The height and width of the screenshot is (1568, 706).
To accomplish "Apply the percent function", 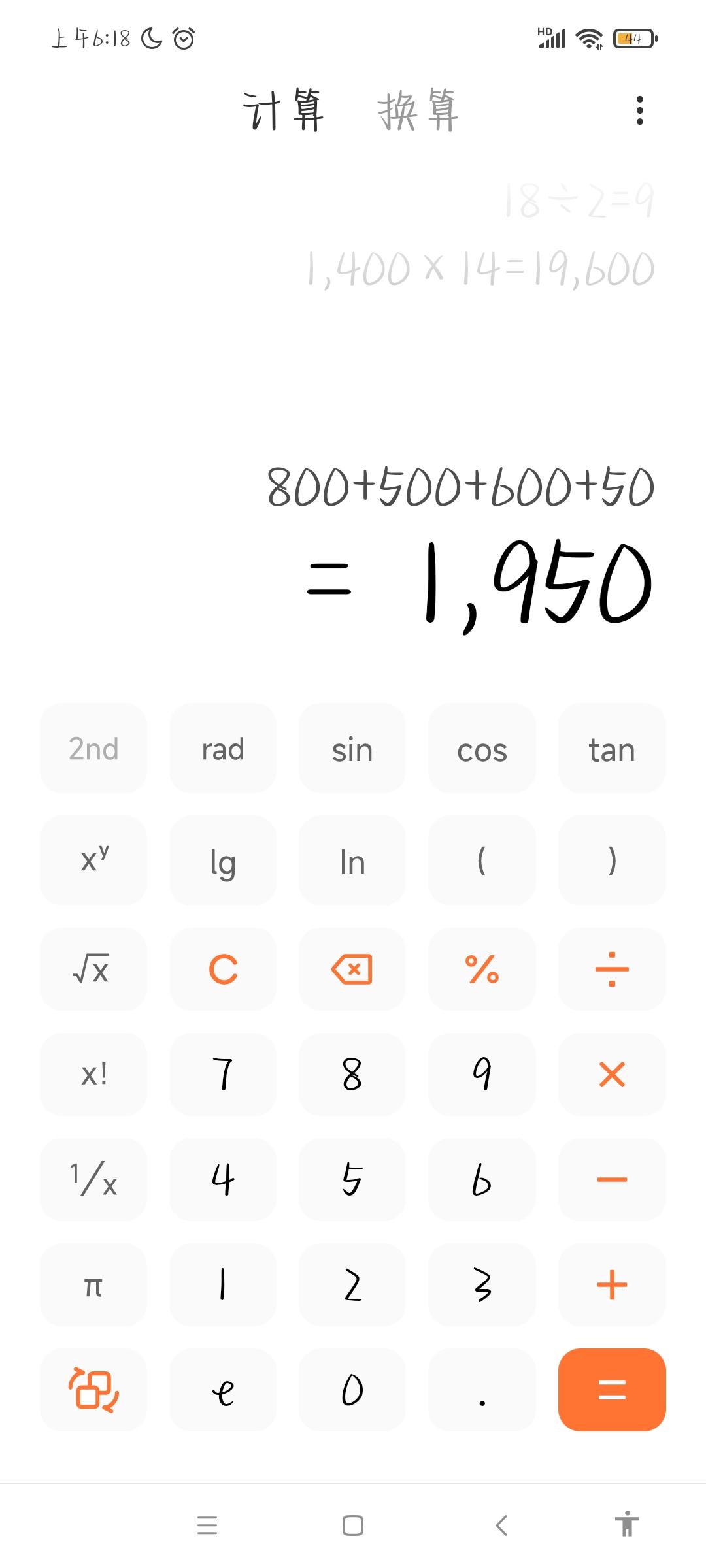I will tap(482, 971).
